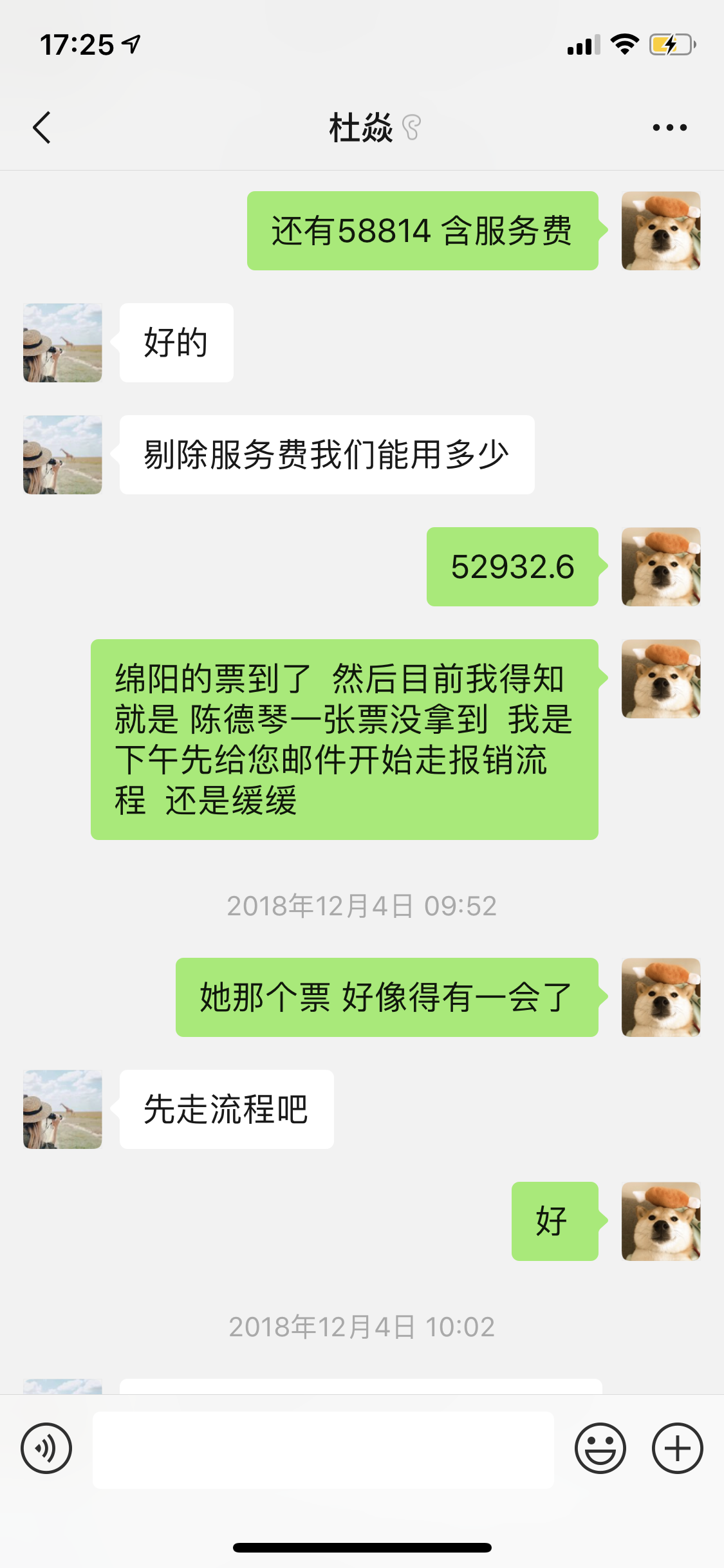Open the emoji sticker panel
Screen dimensions: 724x1568
point(600,1448)
